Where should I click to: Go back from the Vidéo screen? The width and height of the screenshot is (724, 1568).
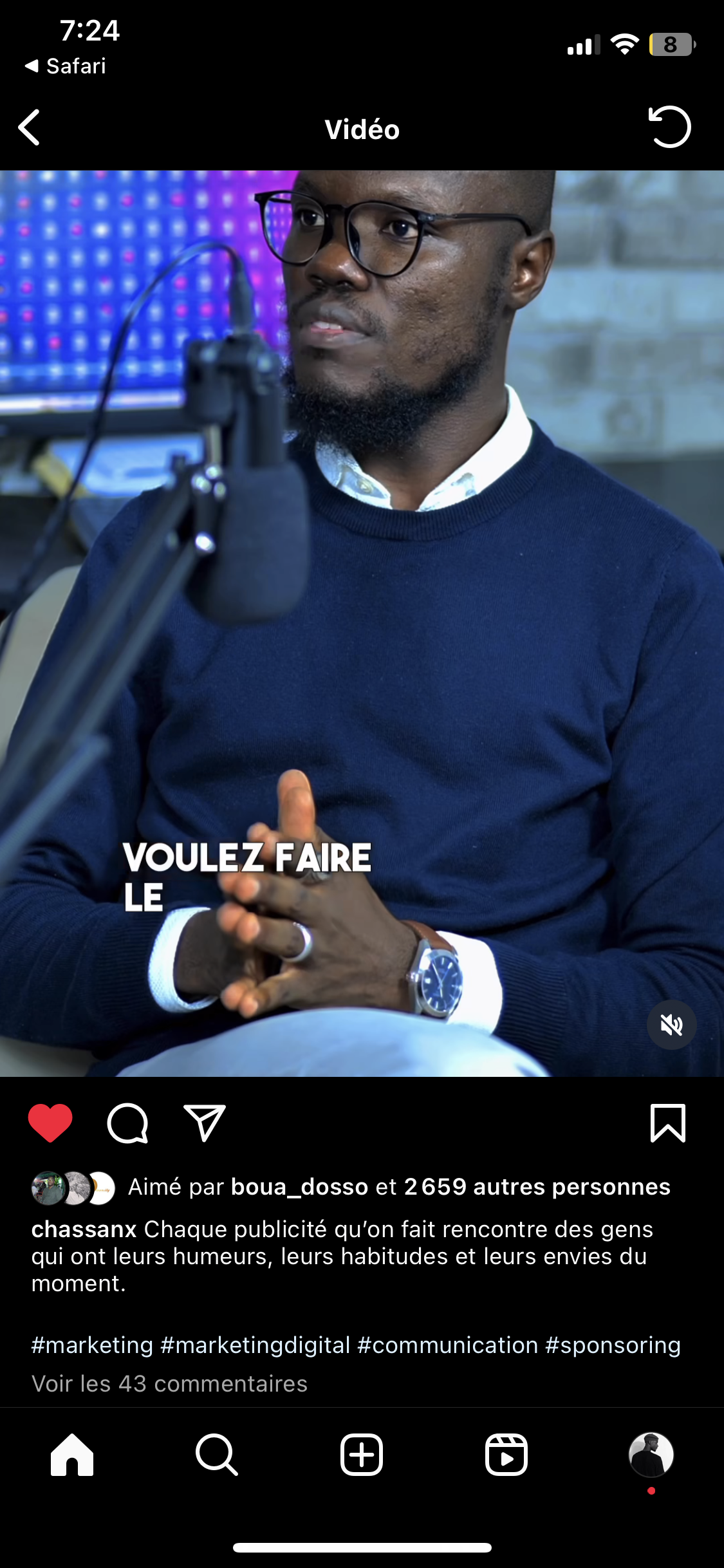click(x=29, y=127)
